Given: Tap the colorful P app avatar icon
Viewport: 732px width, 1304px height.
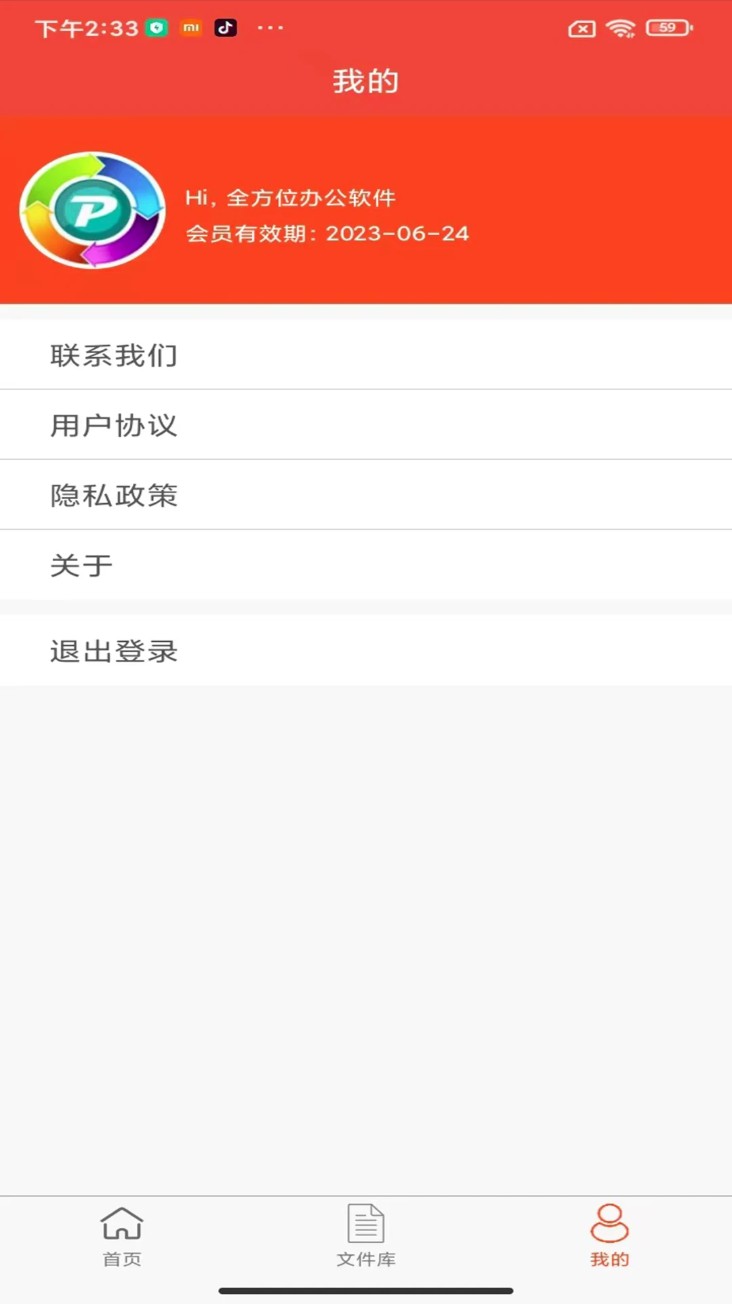Looking at the screenshot, I should pos(92,209).
